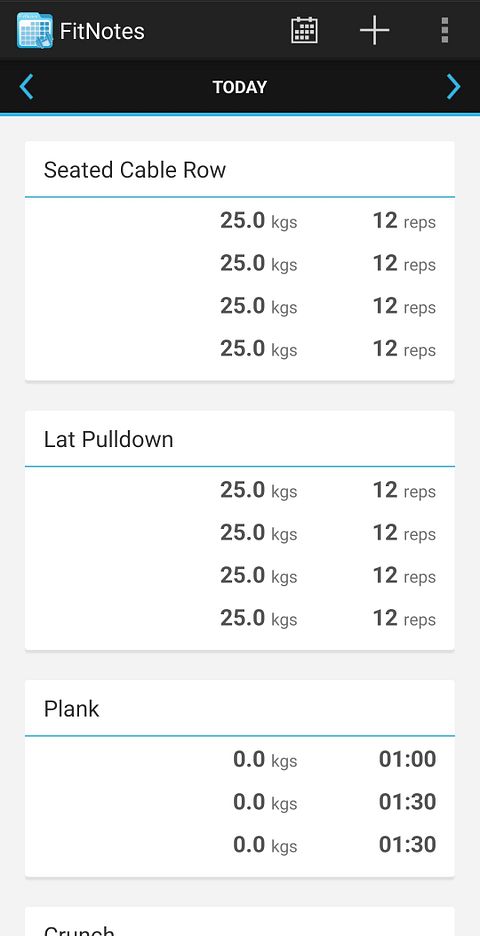Open the Lat Pulldown card

[x=239, y=531]
